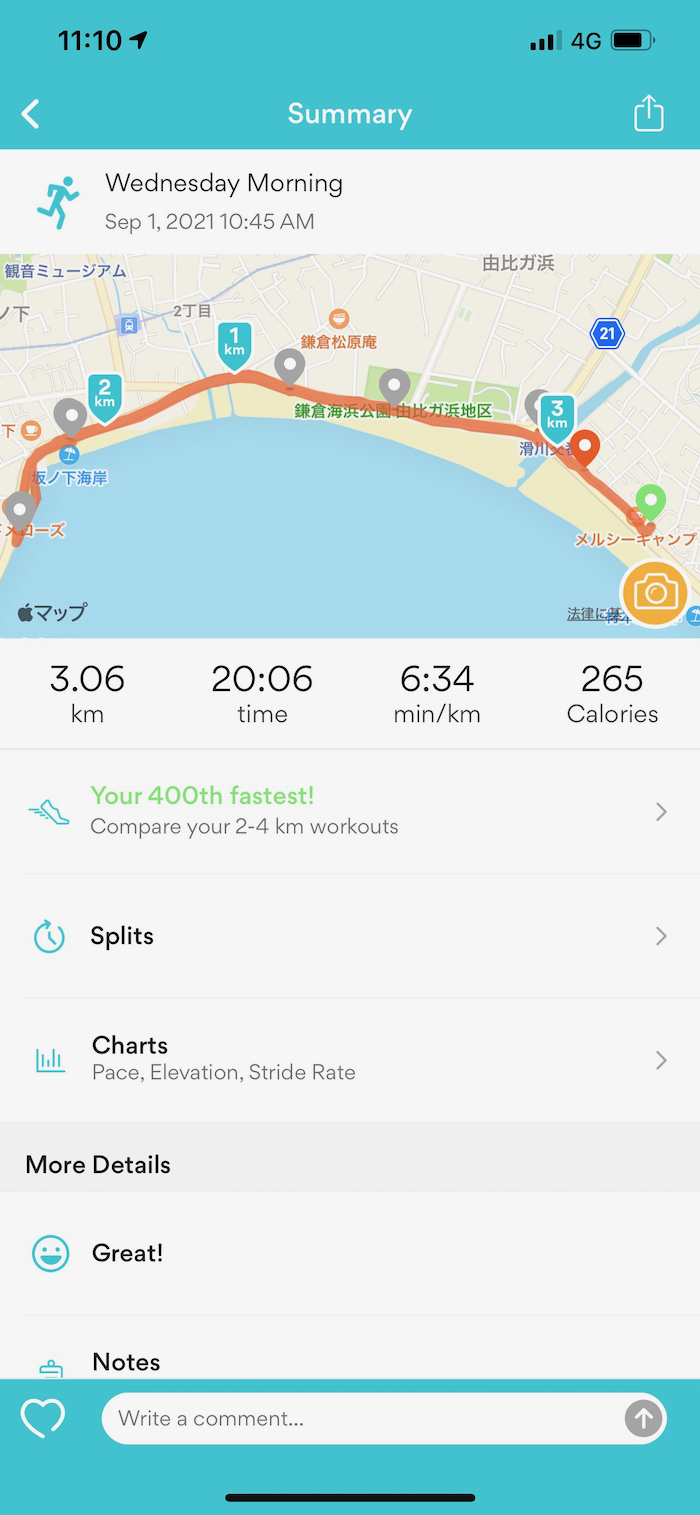Send the comment with the arrow button
Screen dimensions: 700x1515
tap(643, 1418)
